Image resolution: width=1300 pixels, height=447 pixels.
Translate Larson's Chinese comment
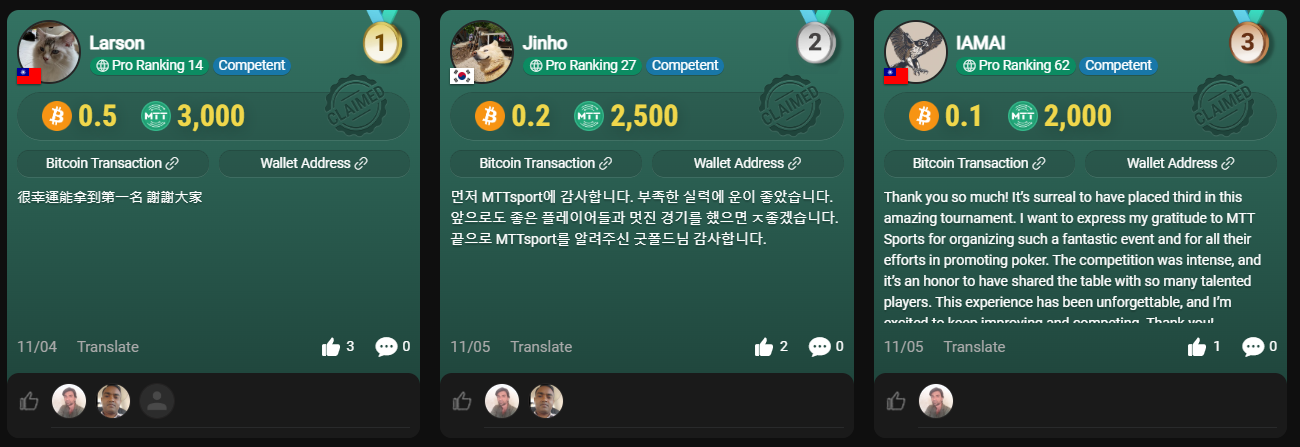click(x=107, y=347)
